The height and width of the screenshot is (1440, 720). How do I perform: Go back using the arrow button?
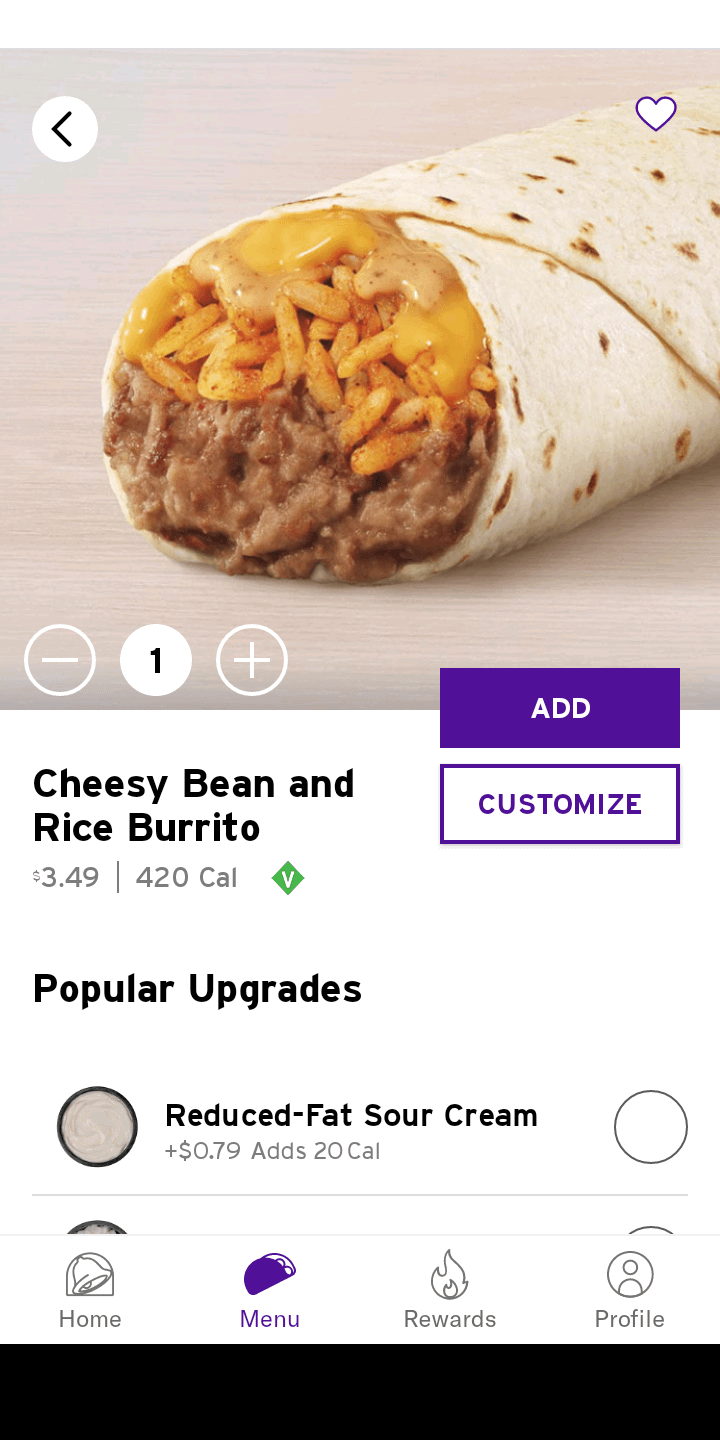pos(65,129)
